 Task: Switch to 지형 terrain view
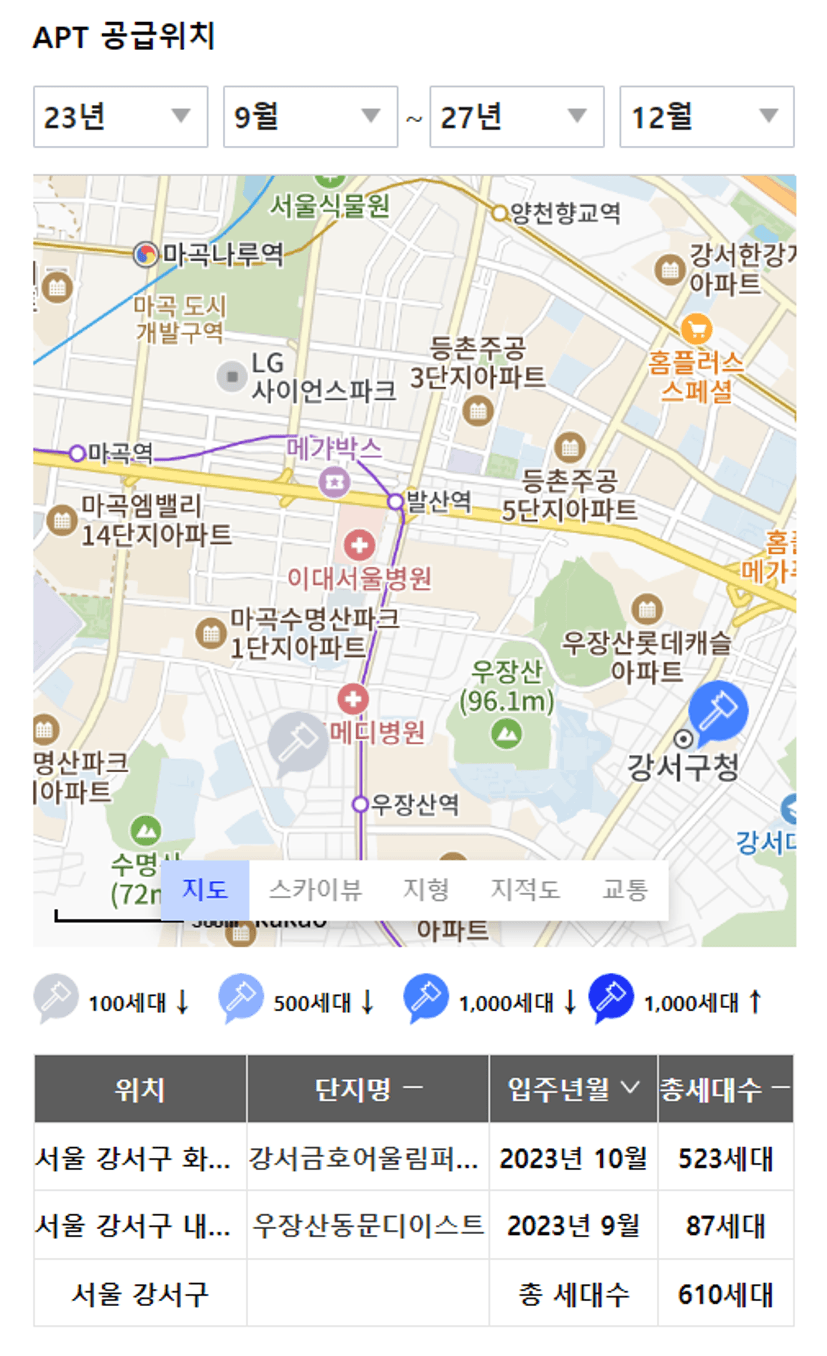(426, 890)
